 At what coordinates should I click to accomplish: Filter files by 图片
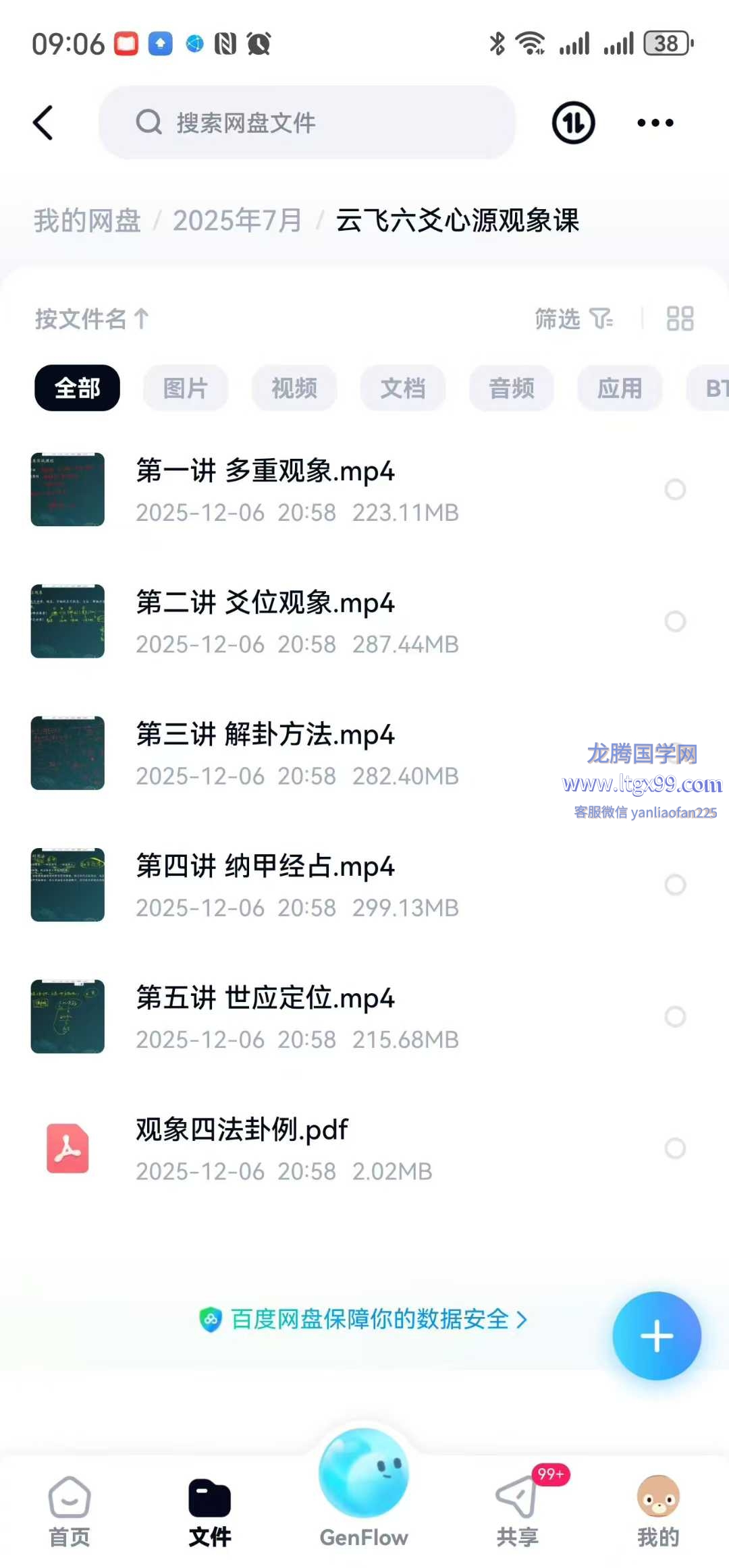pos(186,388)
